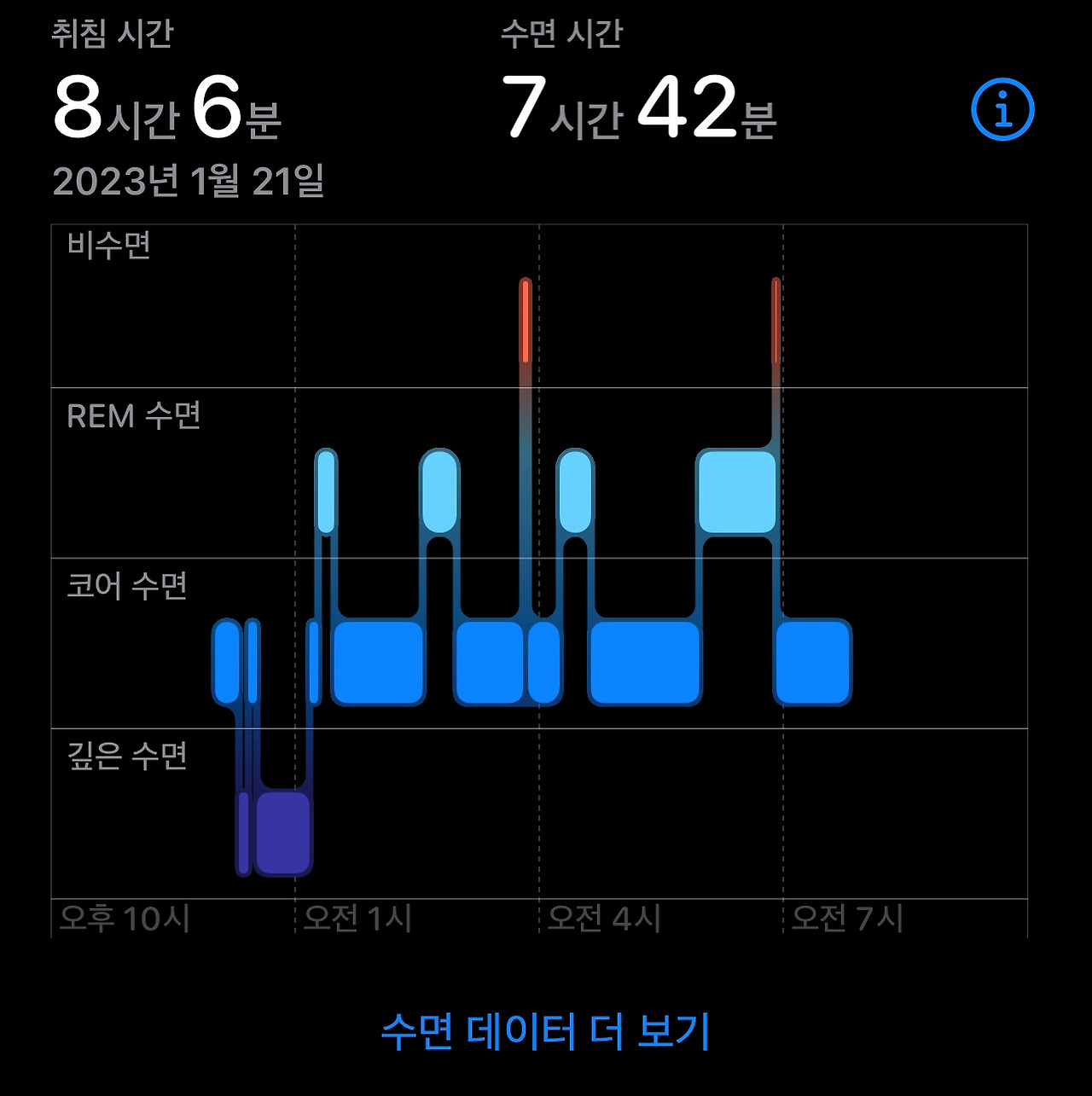Tap the 수면 데이터 더 보기 link

545,1031
